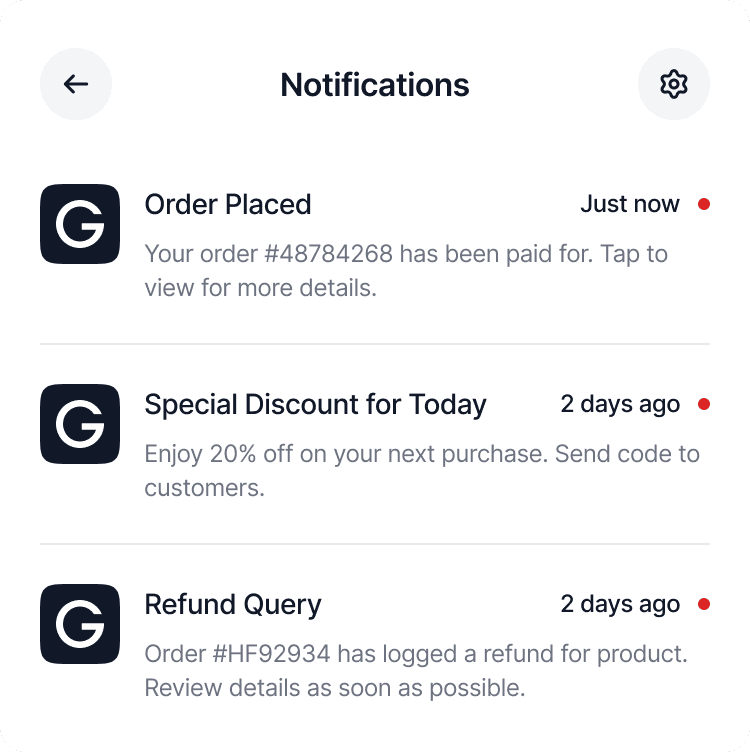Click '2 days ago' on Special Discount
Image resolution: width=750 pixels, height=752 pixels.
620,404
